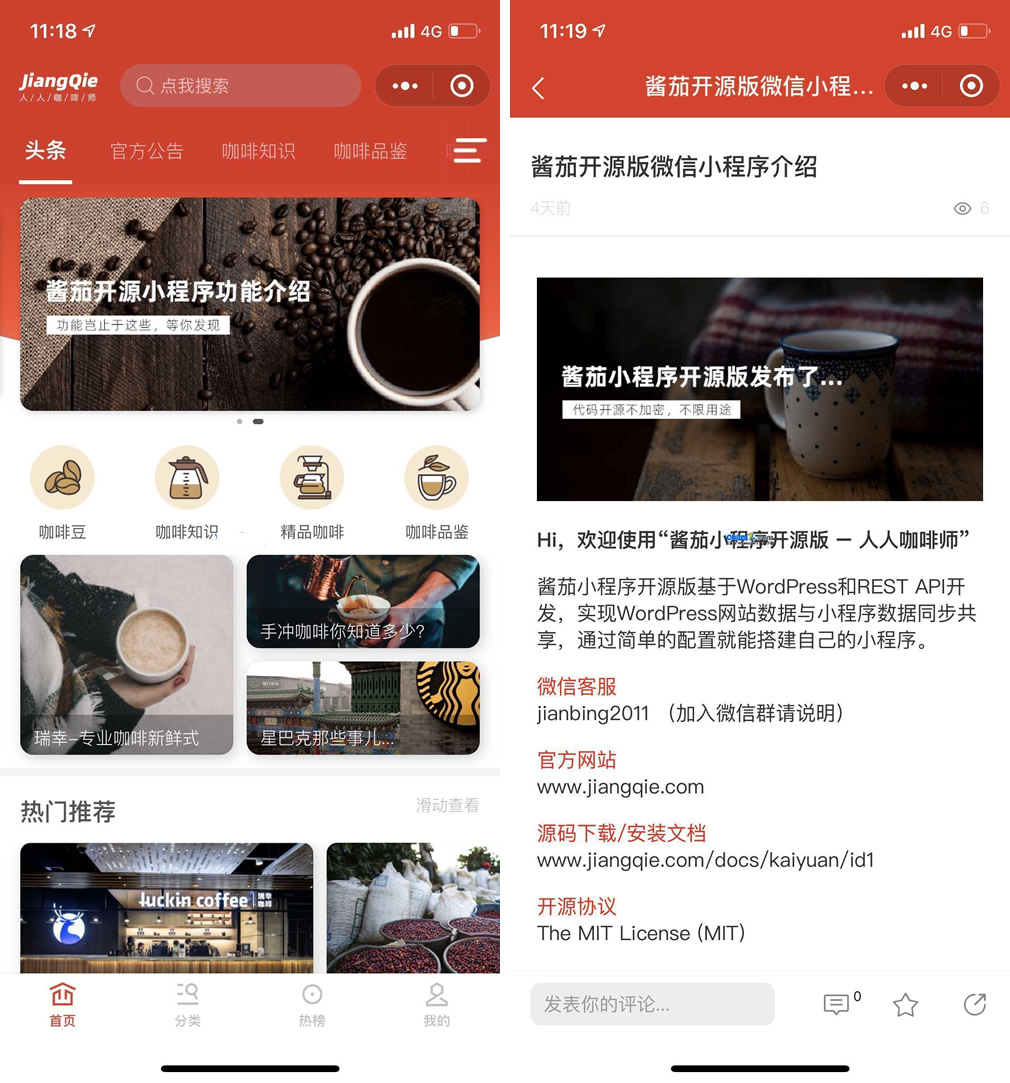This screenshot has height=1083, width=1010.
Task: Tap the 发表你的评论 comment field
Action: pyautogui.click(x=652, y=1004)
